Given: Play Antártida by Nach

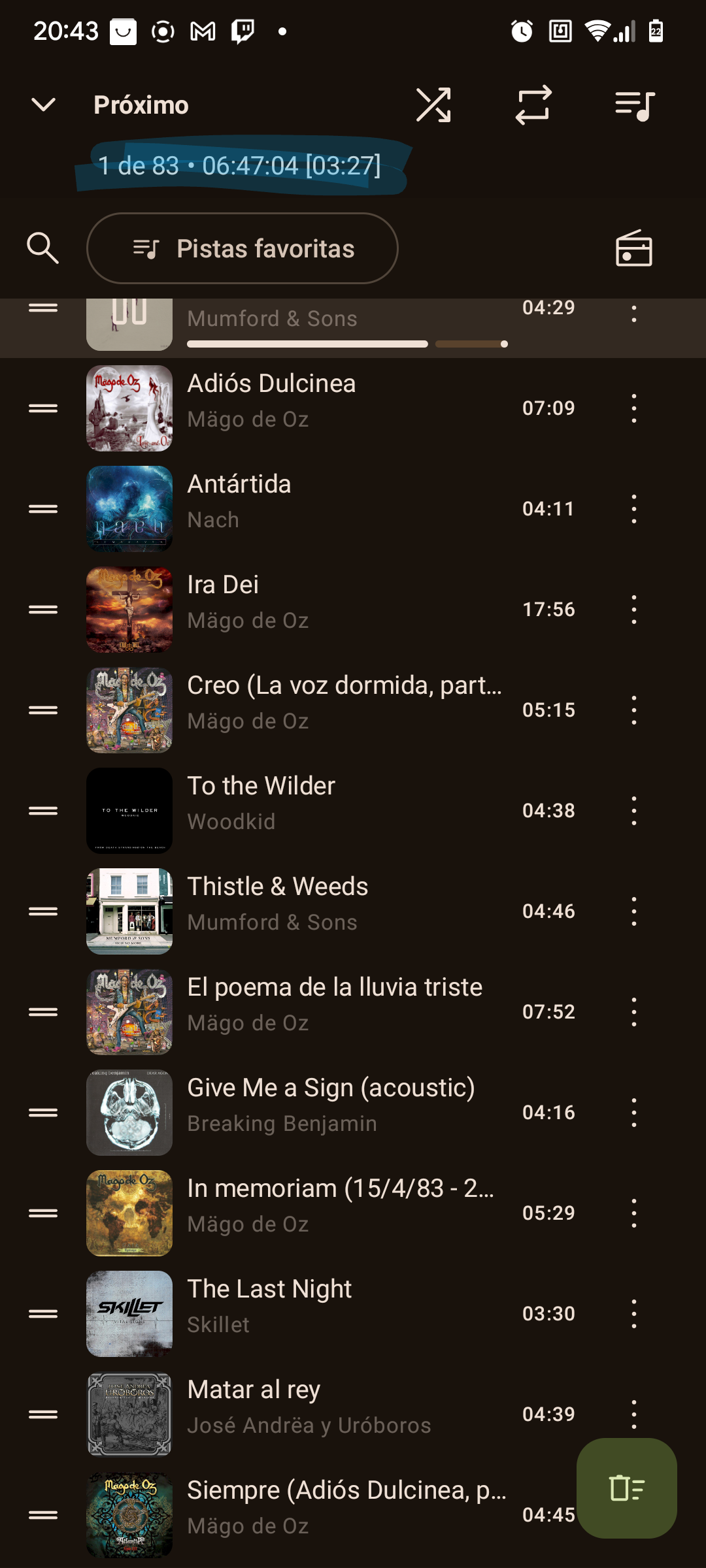Looking at the screenshot, I should point(327,502).
